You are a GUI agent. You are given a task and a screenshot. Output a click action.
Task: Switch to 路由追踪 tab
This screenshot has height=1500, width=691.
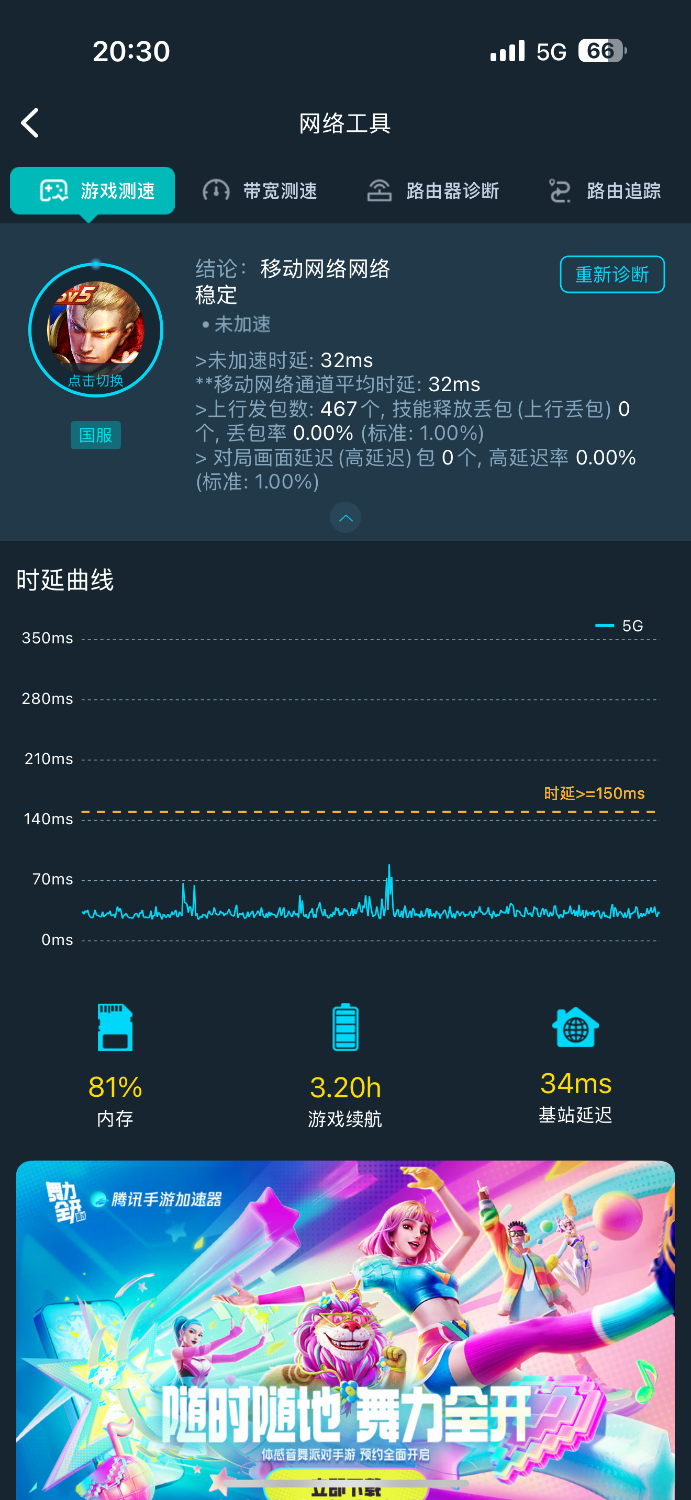[605, 191]
